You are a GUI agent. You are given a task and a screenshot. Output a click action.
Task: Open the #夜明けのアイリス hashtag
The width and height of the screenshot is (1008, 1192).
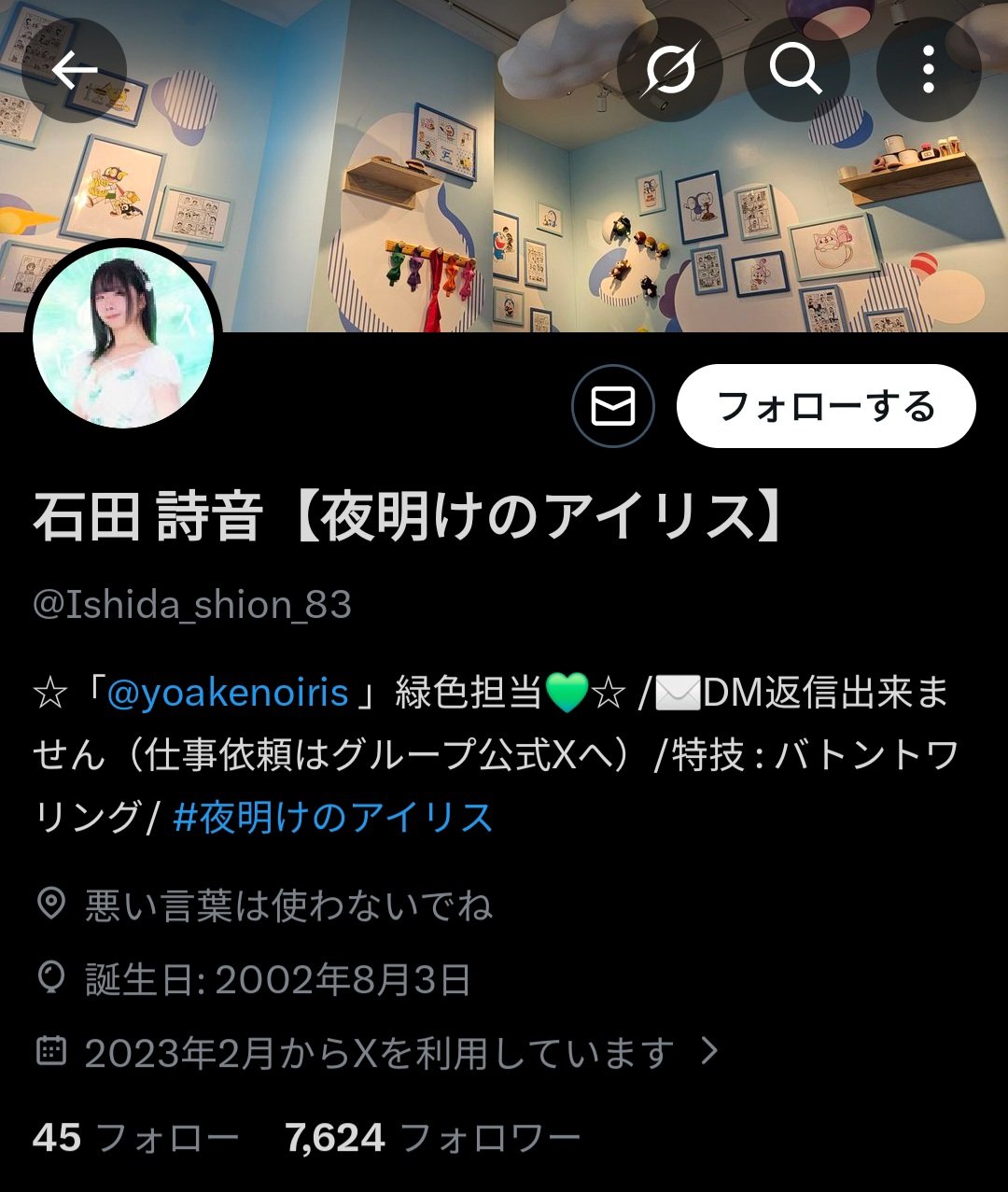tap(333, 818)
